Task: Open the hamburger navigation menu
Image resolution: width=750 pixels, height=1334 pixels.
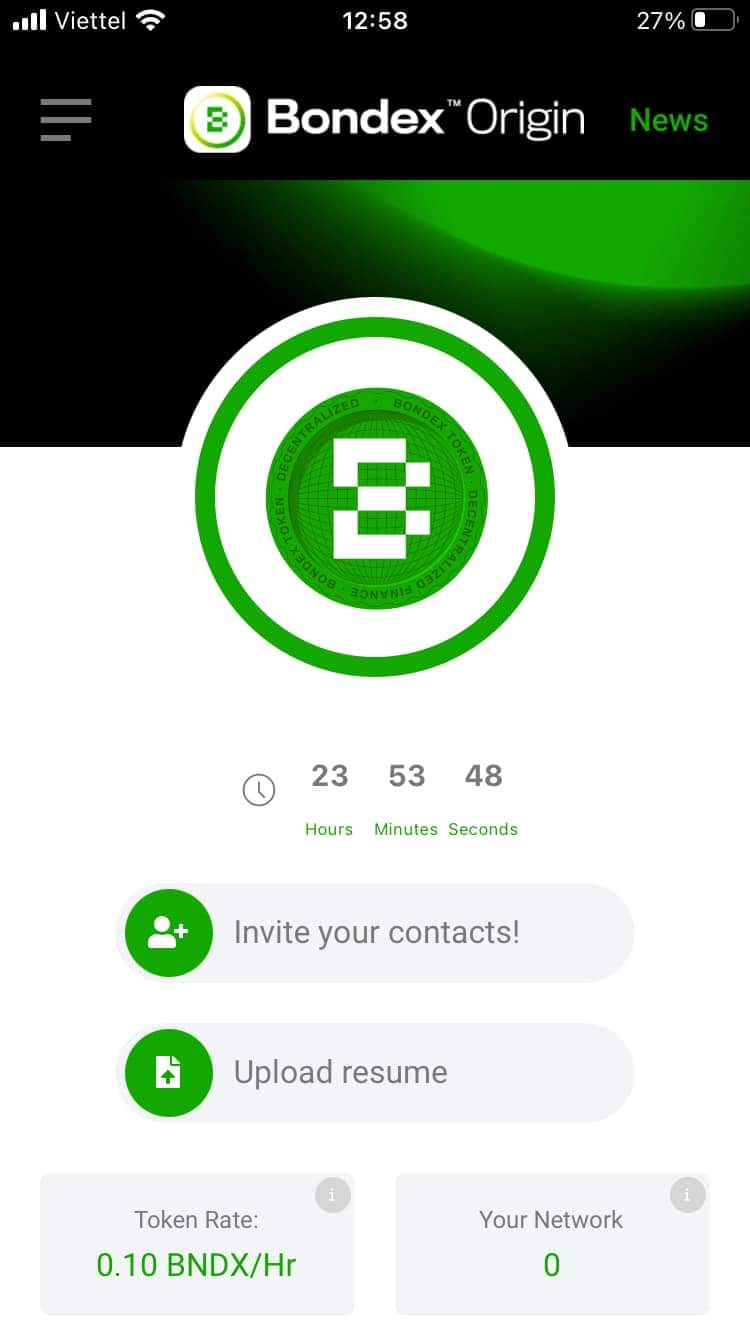Action: click(65, 119)
